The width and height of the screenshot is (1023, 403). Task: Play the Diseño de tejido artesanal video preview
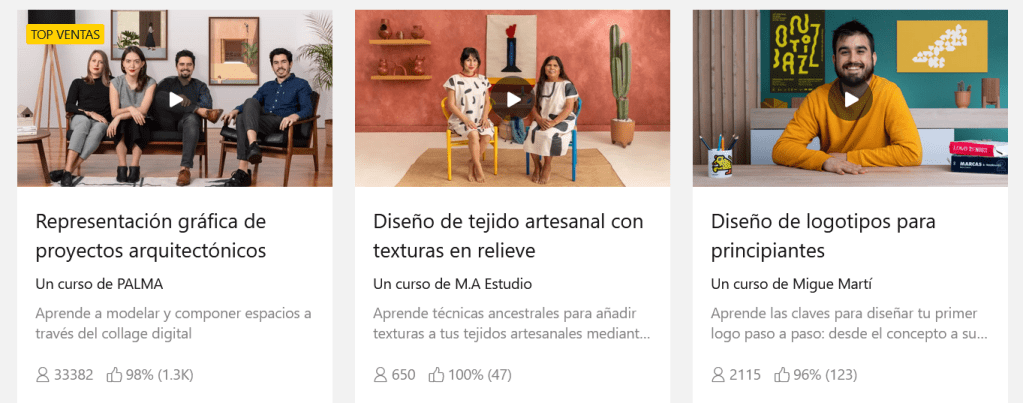click(513, 99)
